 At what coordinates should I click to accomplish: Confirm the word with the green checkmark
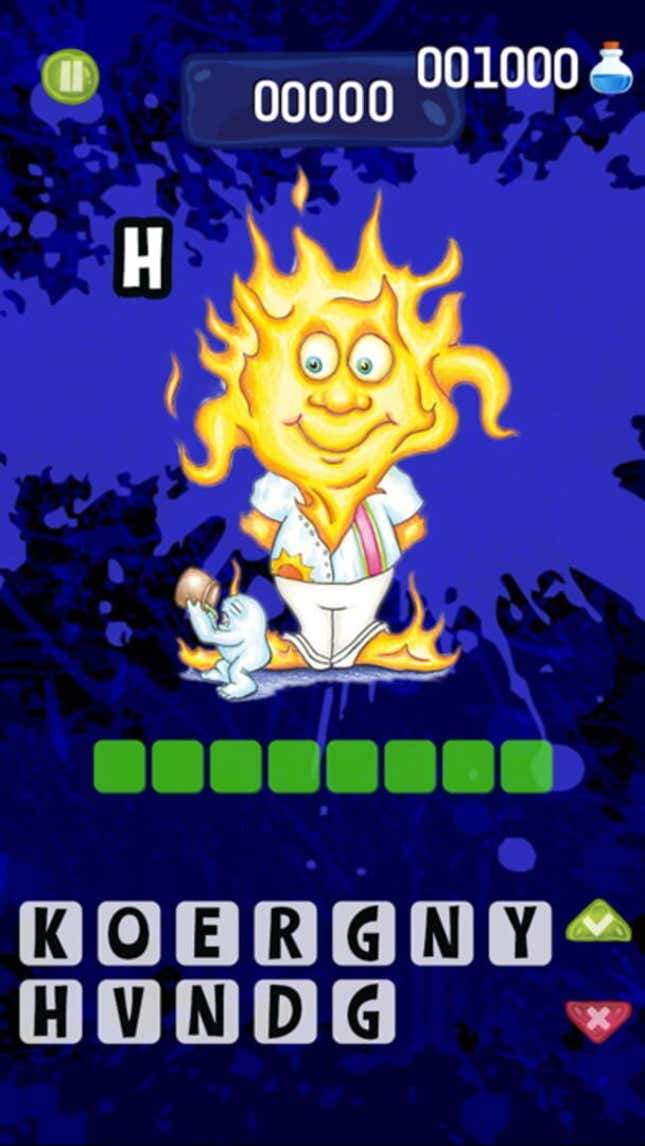click(x=598, y=921)
